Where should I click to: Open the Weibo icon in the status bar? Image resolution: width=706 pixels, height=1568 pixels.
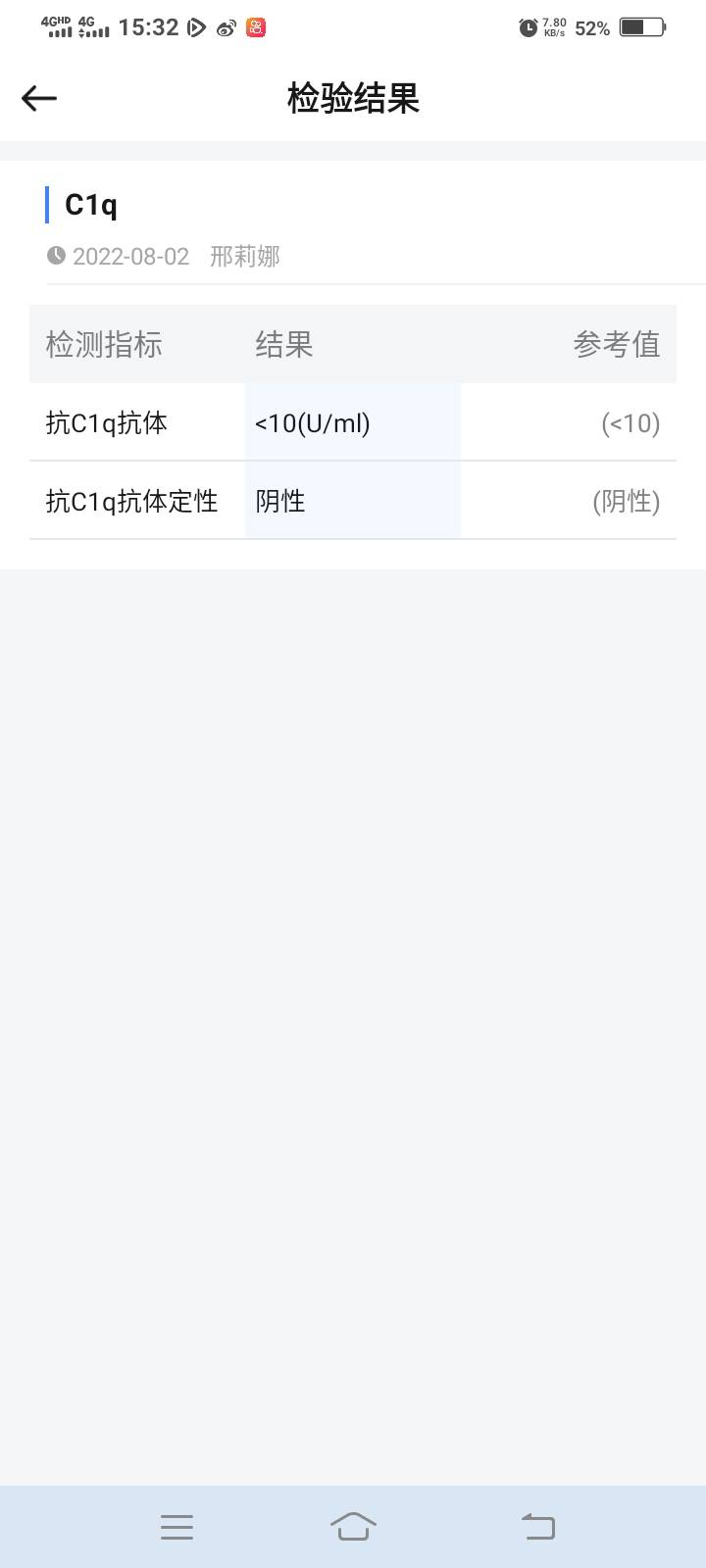(225, 27)
